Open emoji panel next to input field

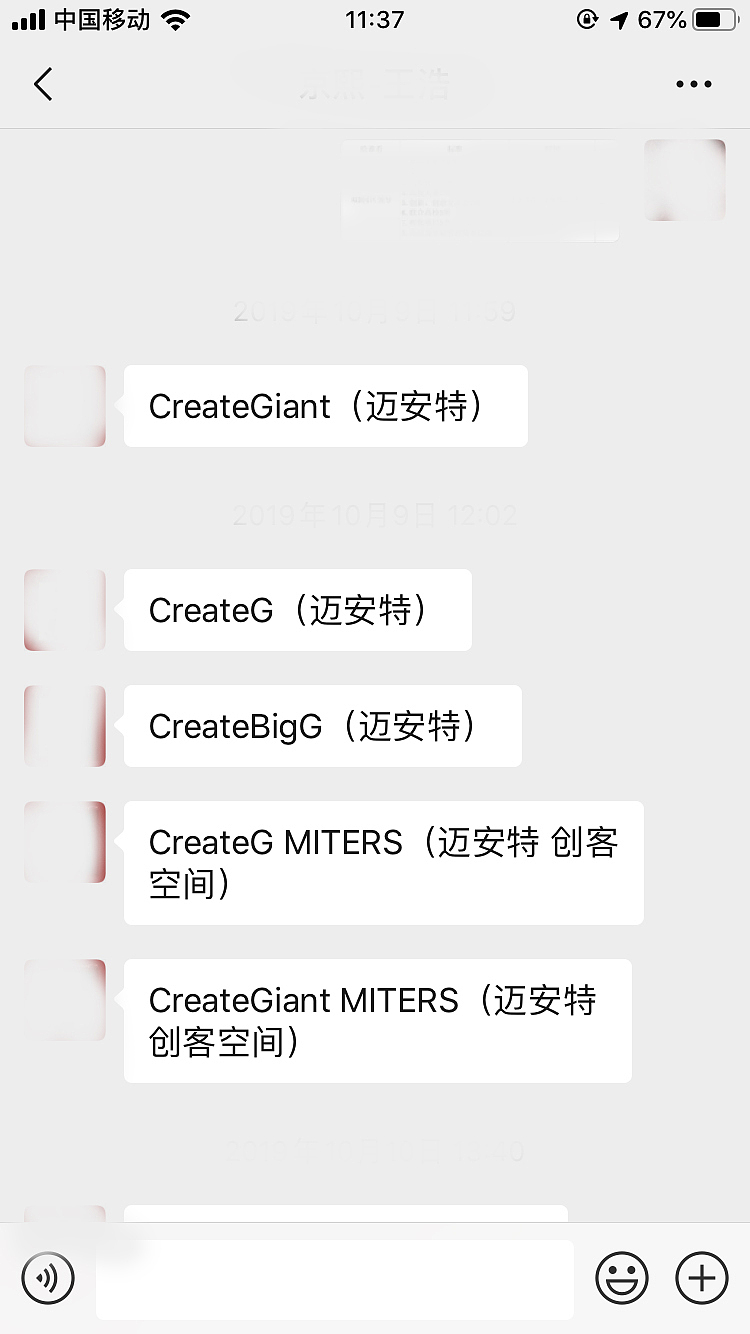click(621, 1278)
